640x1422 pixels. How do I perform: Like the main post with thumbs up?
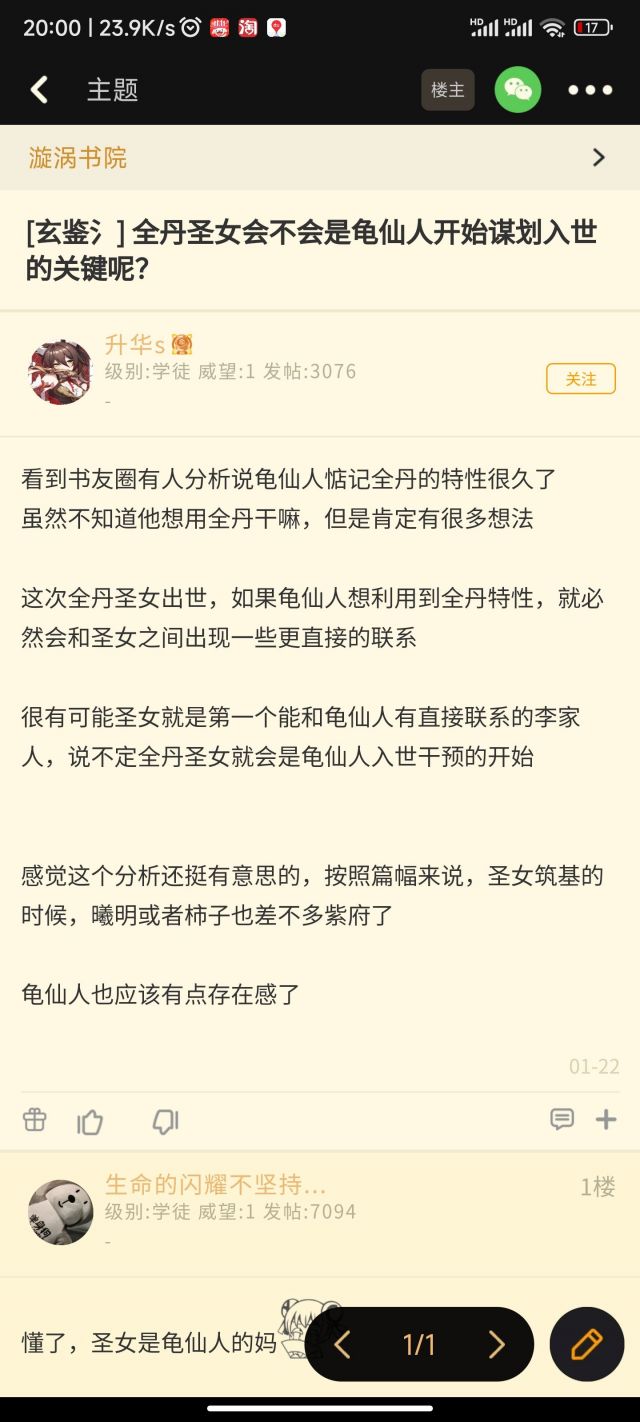tap(90, 1121)
